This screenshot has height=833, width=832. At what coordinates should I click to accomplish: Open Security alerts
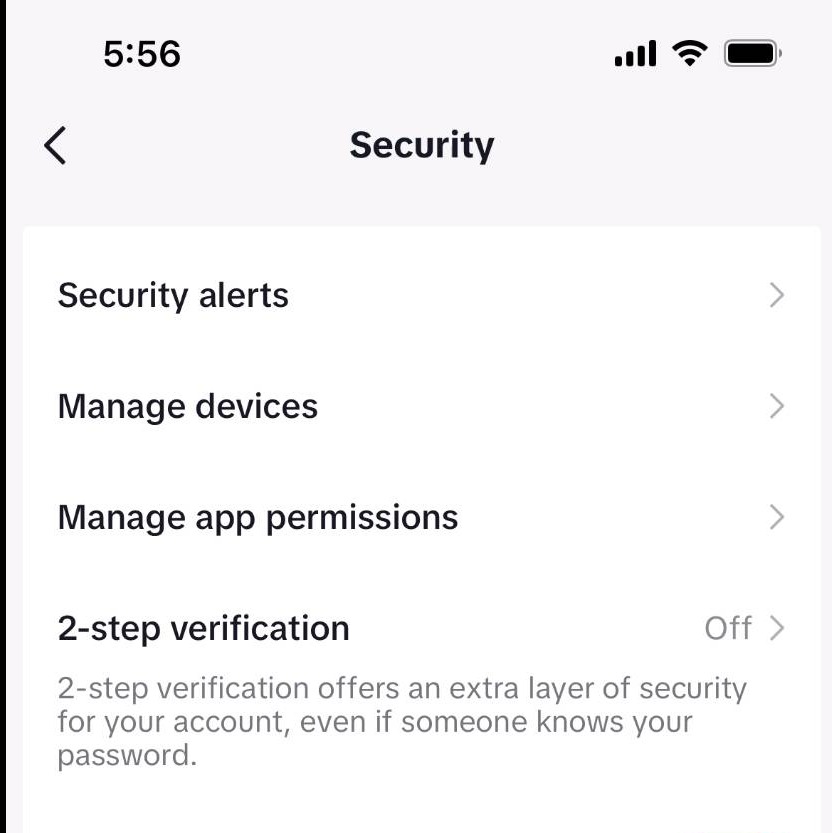(420, 296)
